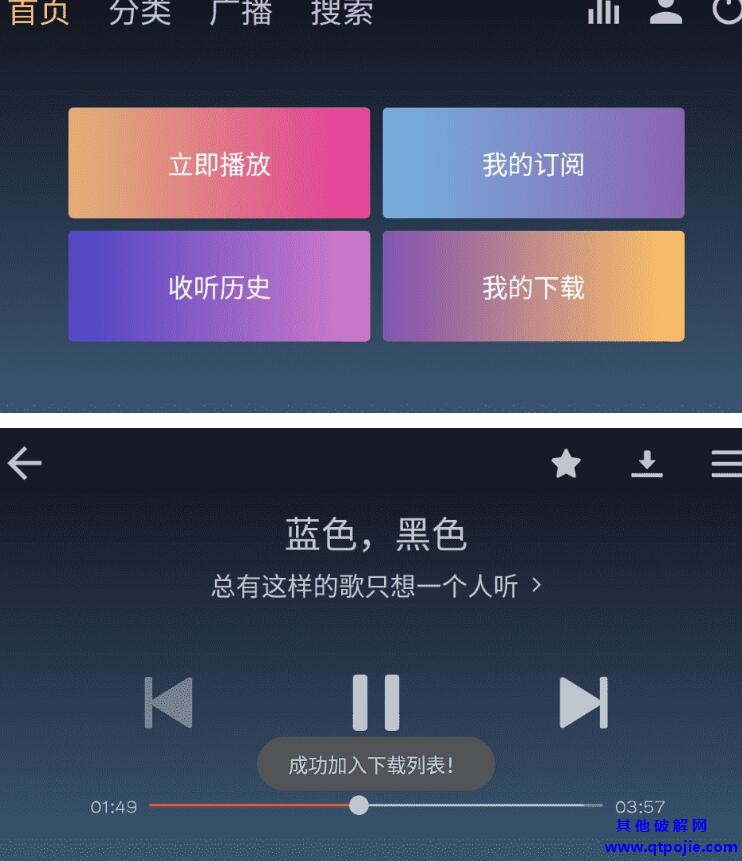Tap the 立即播放 card
Screen dimensions: 742x861
[x=219, y=164]
